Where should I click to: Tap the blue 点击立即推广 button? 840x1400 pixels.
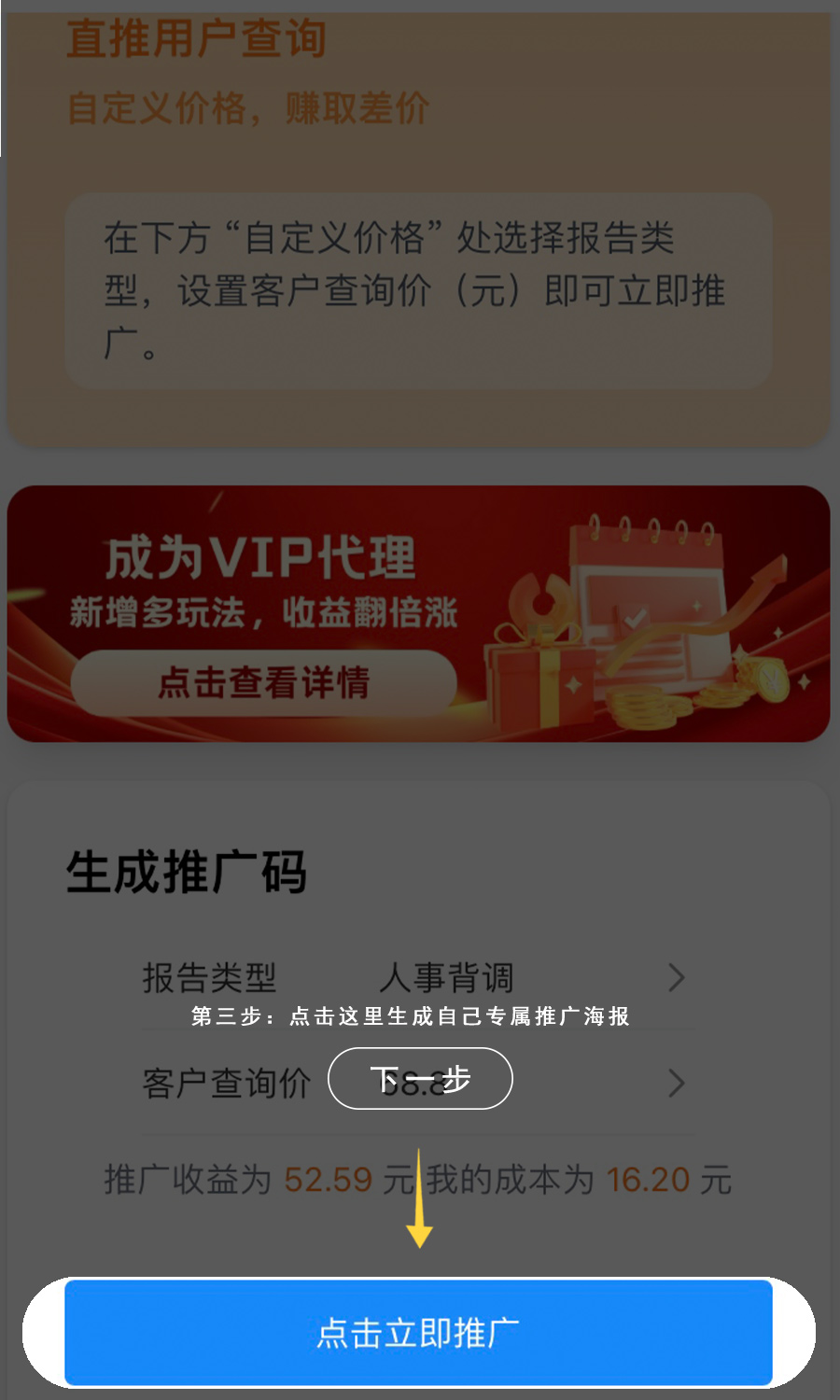coord(418,1333)
